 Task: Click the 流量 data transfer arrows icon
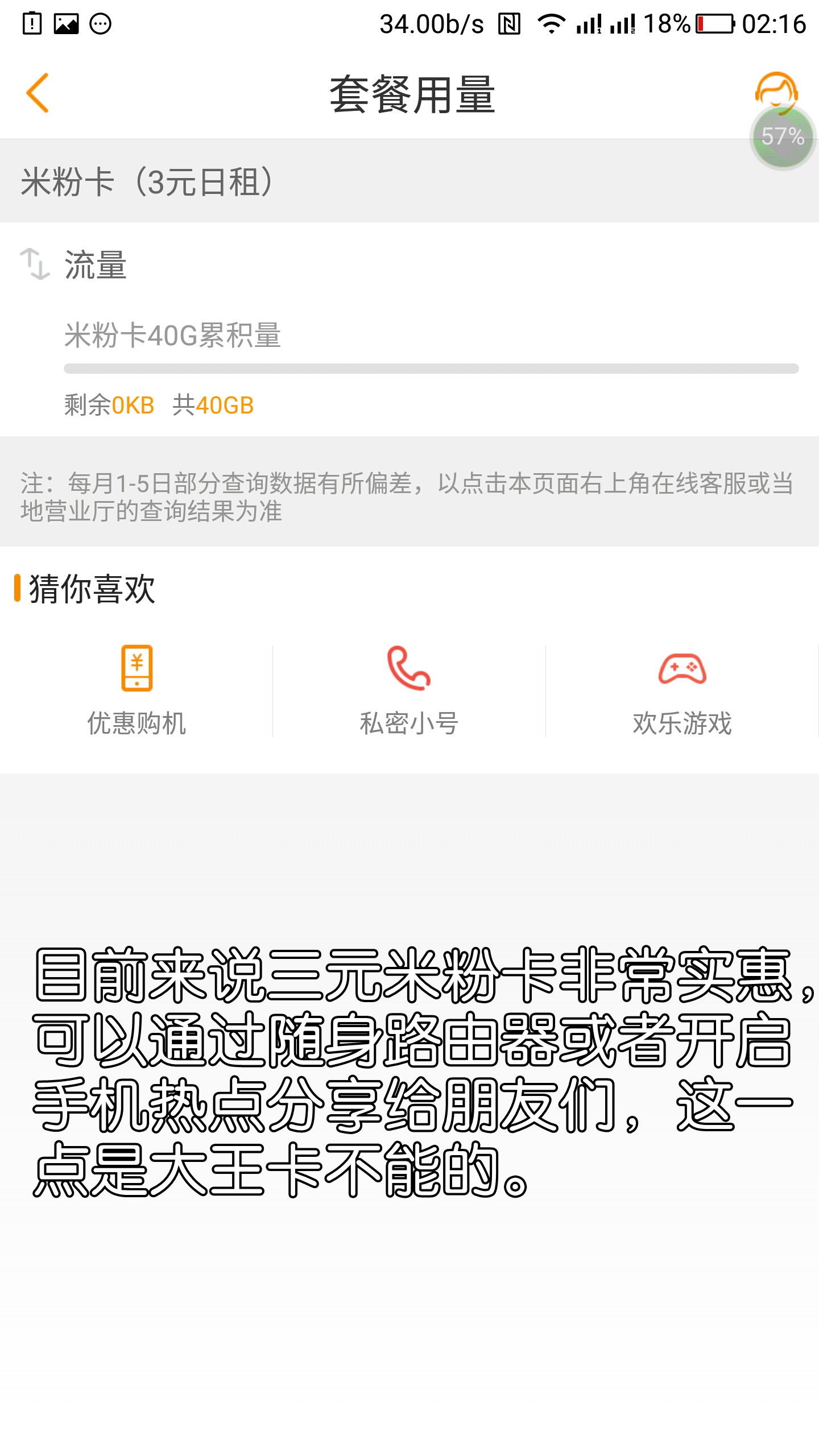pos(35,263)
